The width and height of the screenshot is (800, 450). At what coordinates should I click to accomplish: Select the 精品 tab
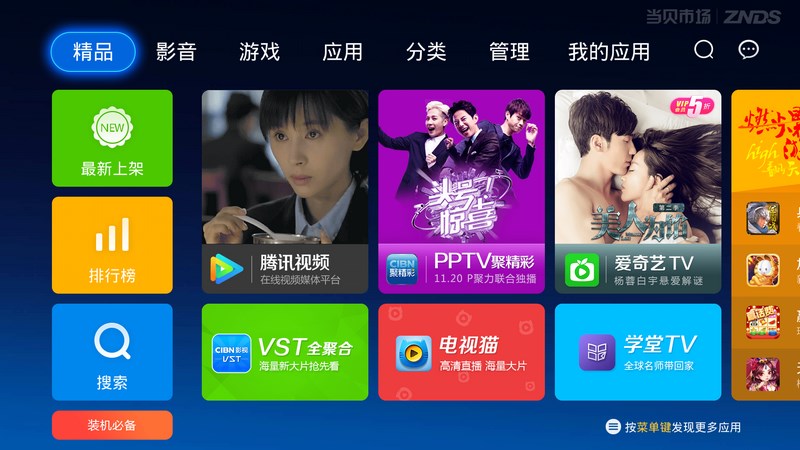[92, 52]
